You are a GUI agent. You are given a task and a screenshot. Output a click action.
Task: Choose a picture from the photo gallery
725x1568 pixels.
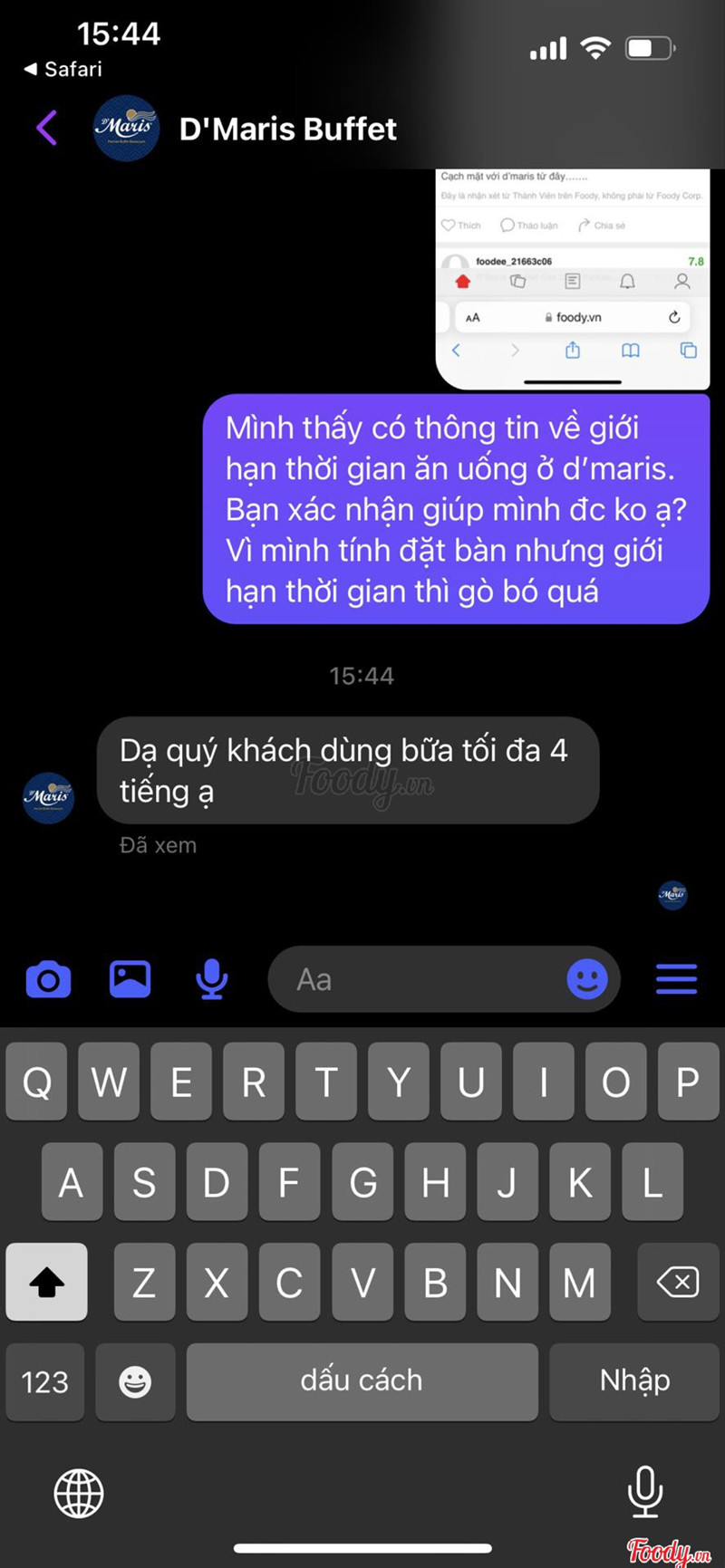click(130, 979)
